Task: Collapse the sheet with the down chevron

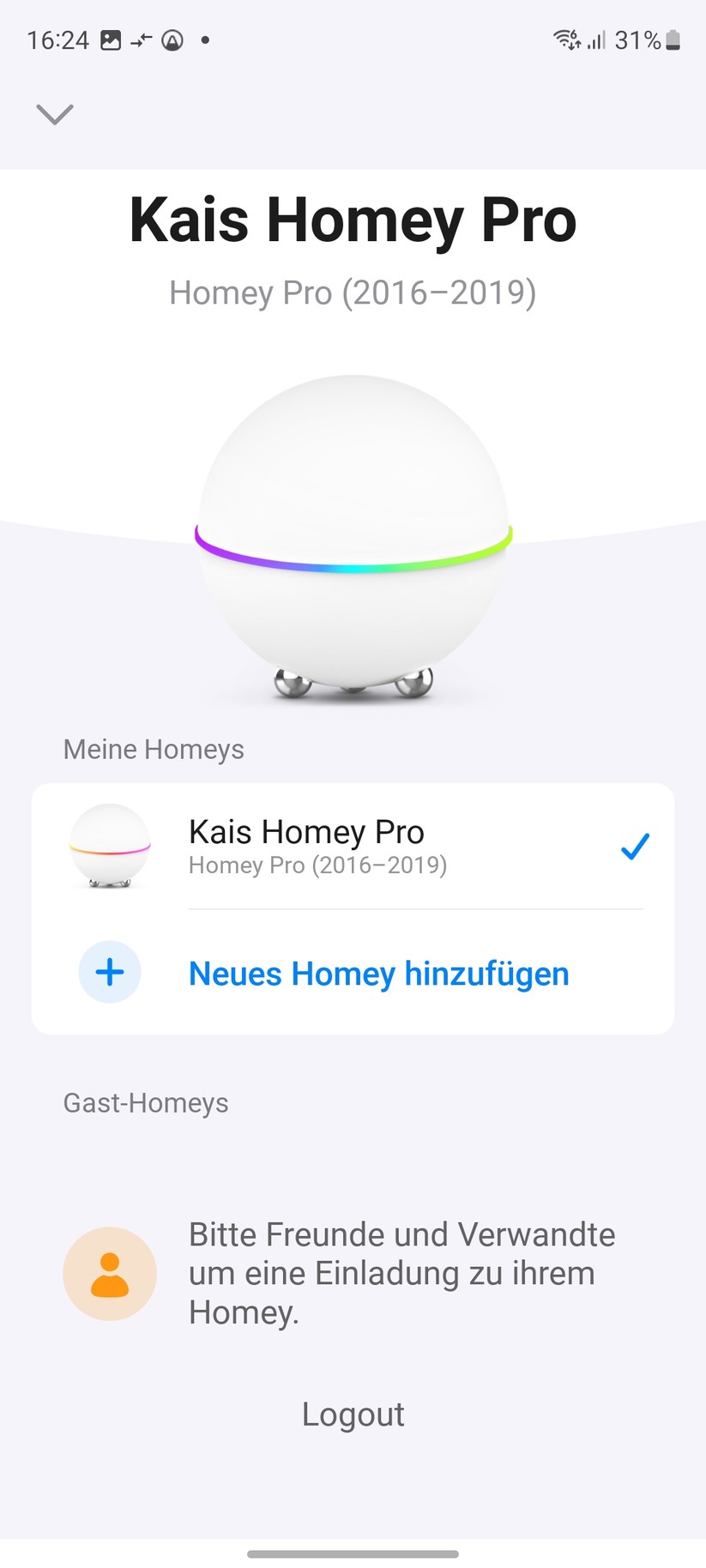Action: (x=55, y=113)
